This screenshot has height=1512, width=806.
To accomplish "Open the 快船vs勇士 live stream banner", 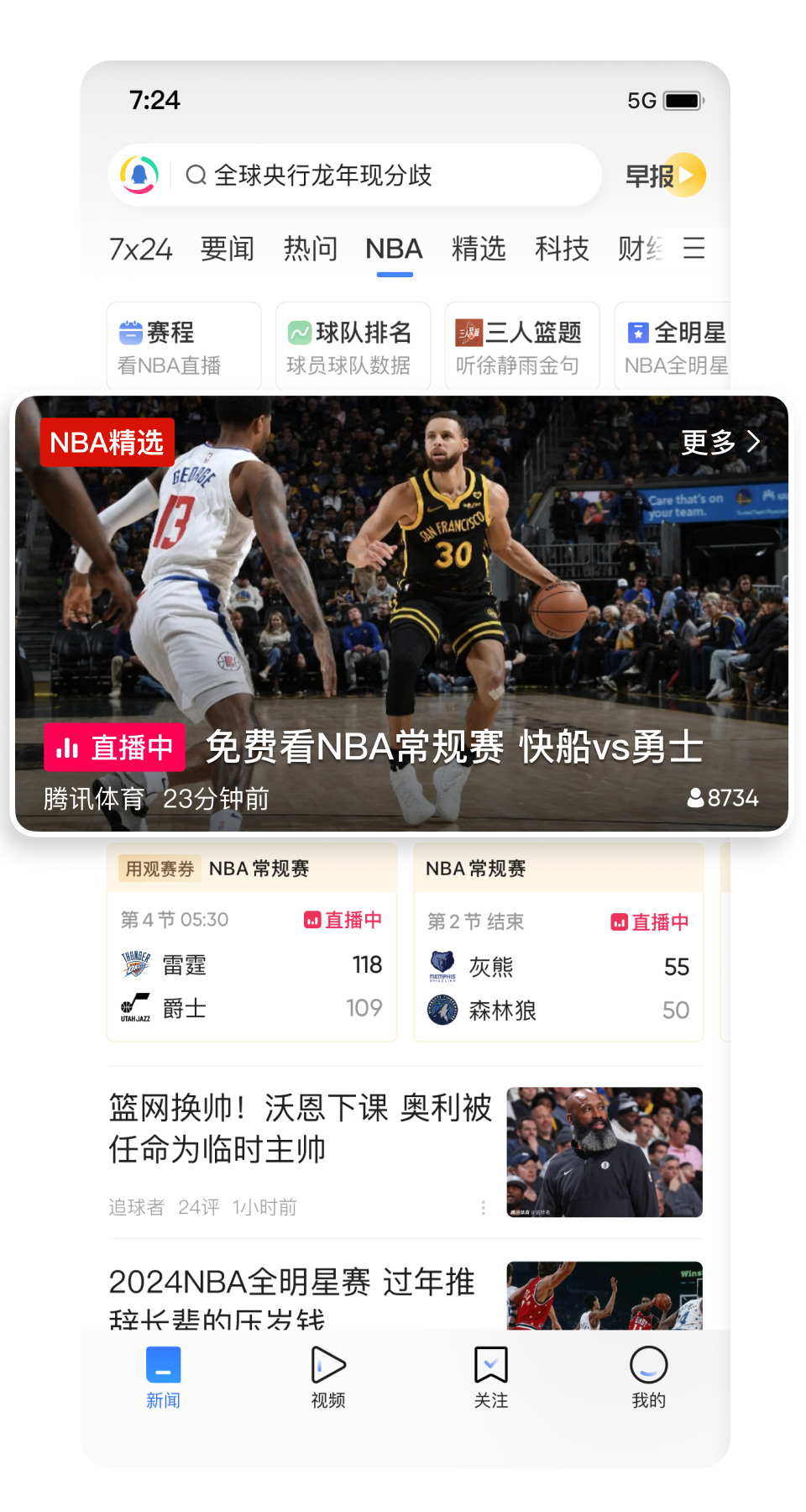I will (x=401, y=614).
